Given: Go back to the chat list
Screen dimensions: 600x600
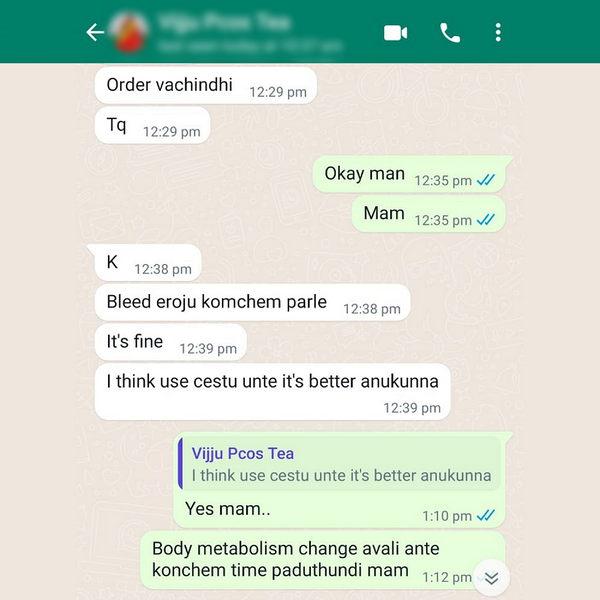Looking at the screenshot, I should click(x=95, y=33).
